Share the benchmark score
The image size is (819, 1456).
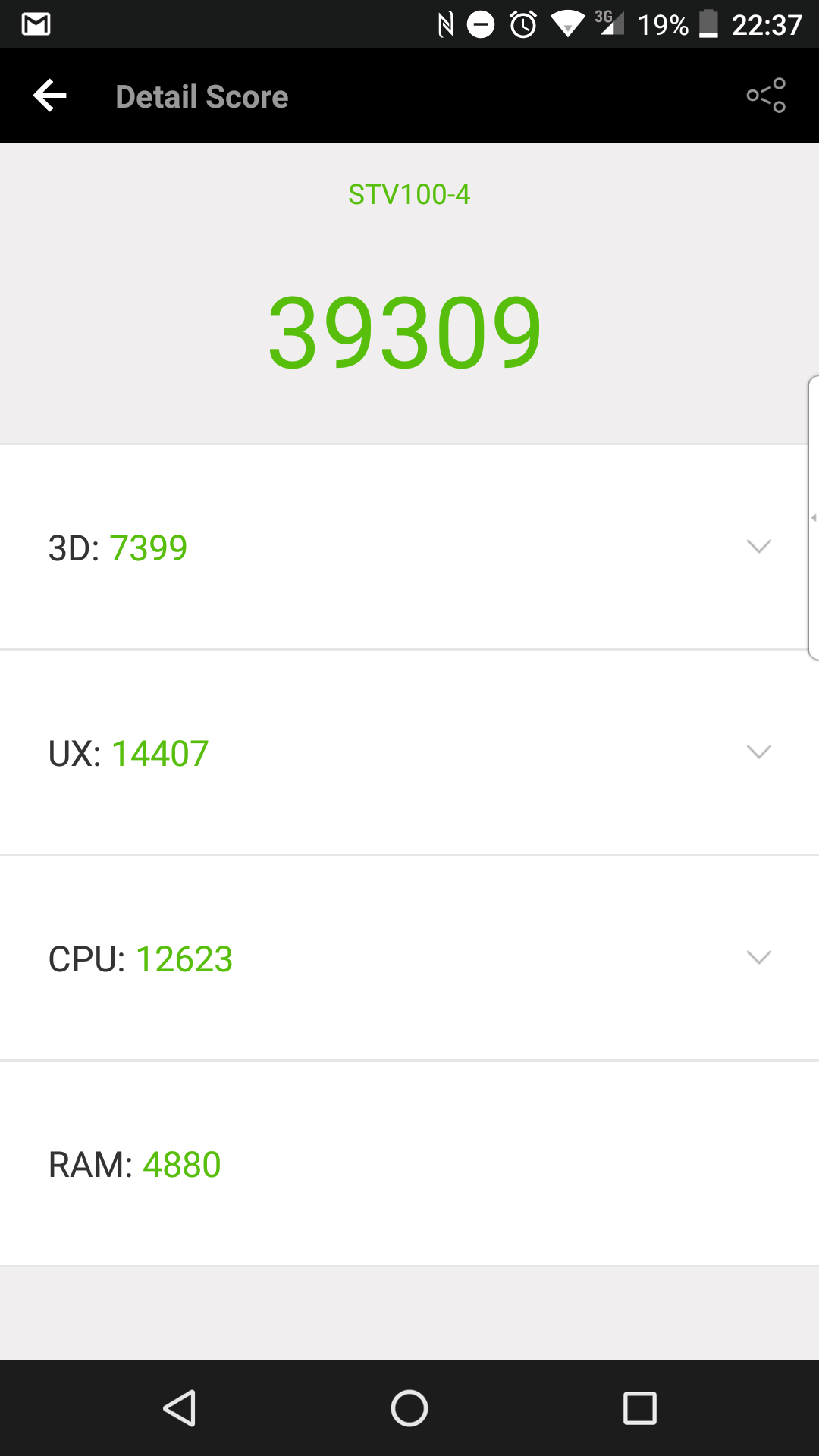click(766, 96)
